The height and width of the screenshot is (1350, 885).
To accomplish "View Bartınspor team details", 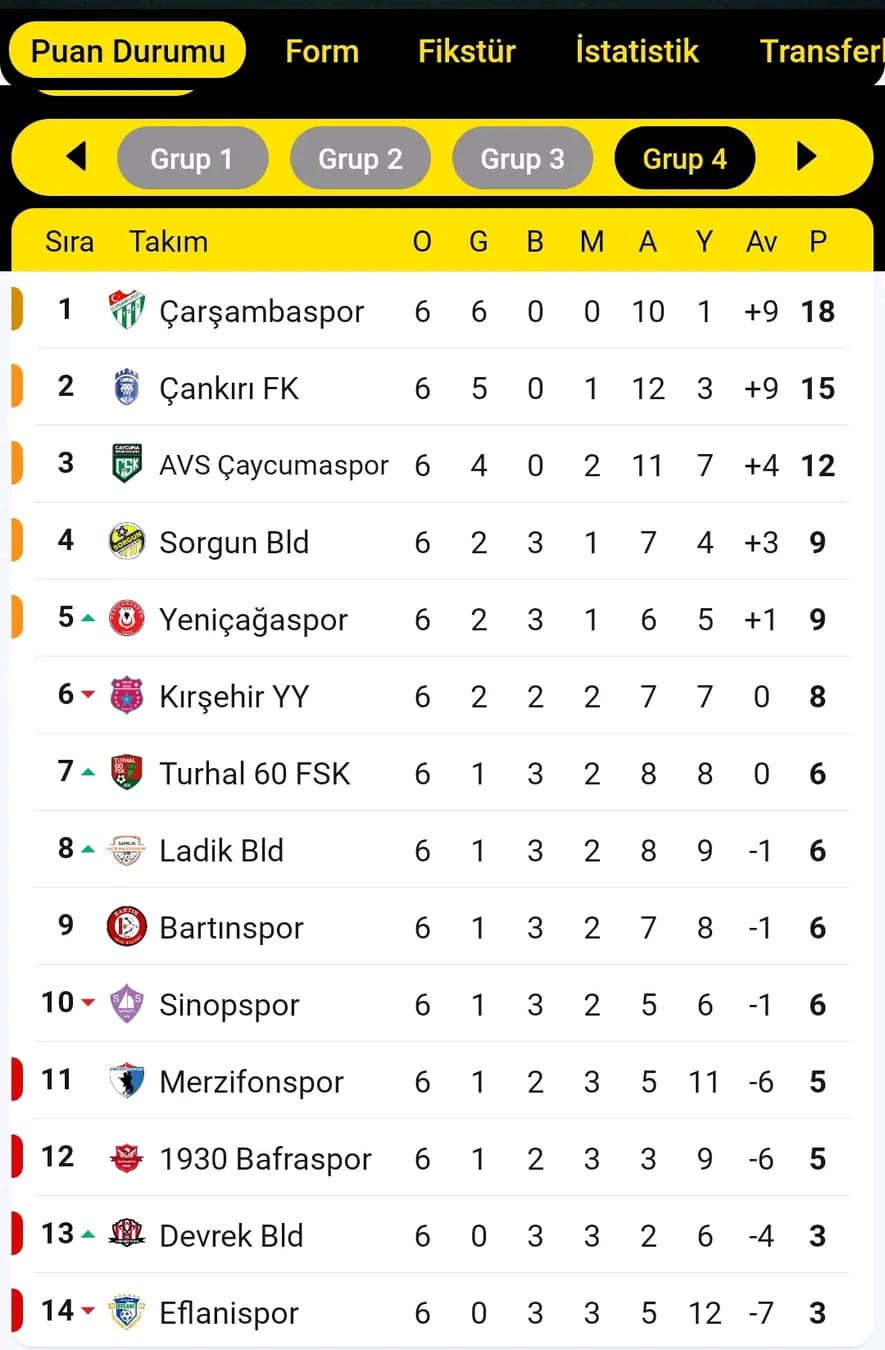I will point(231,927).
